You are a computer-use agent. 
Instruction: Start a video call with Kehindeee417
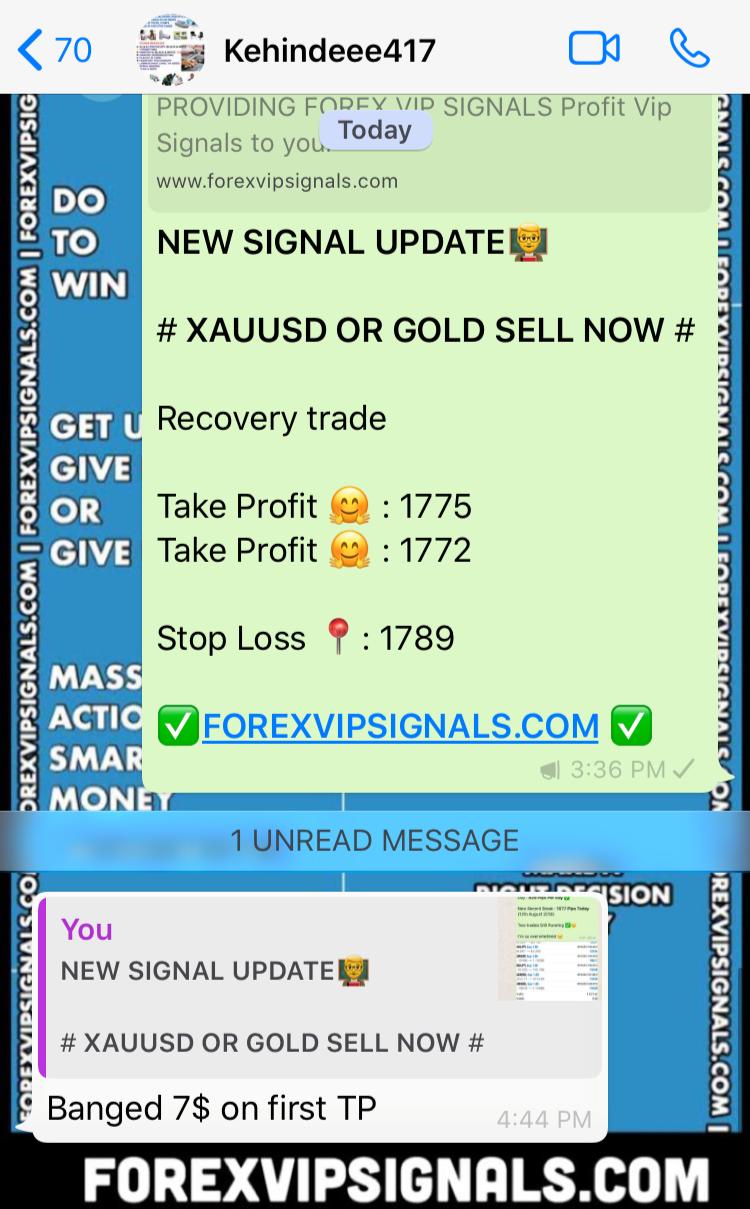click(594, 48)
